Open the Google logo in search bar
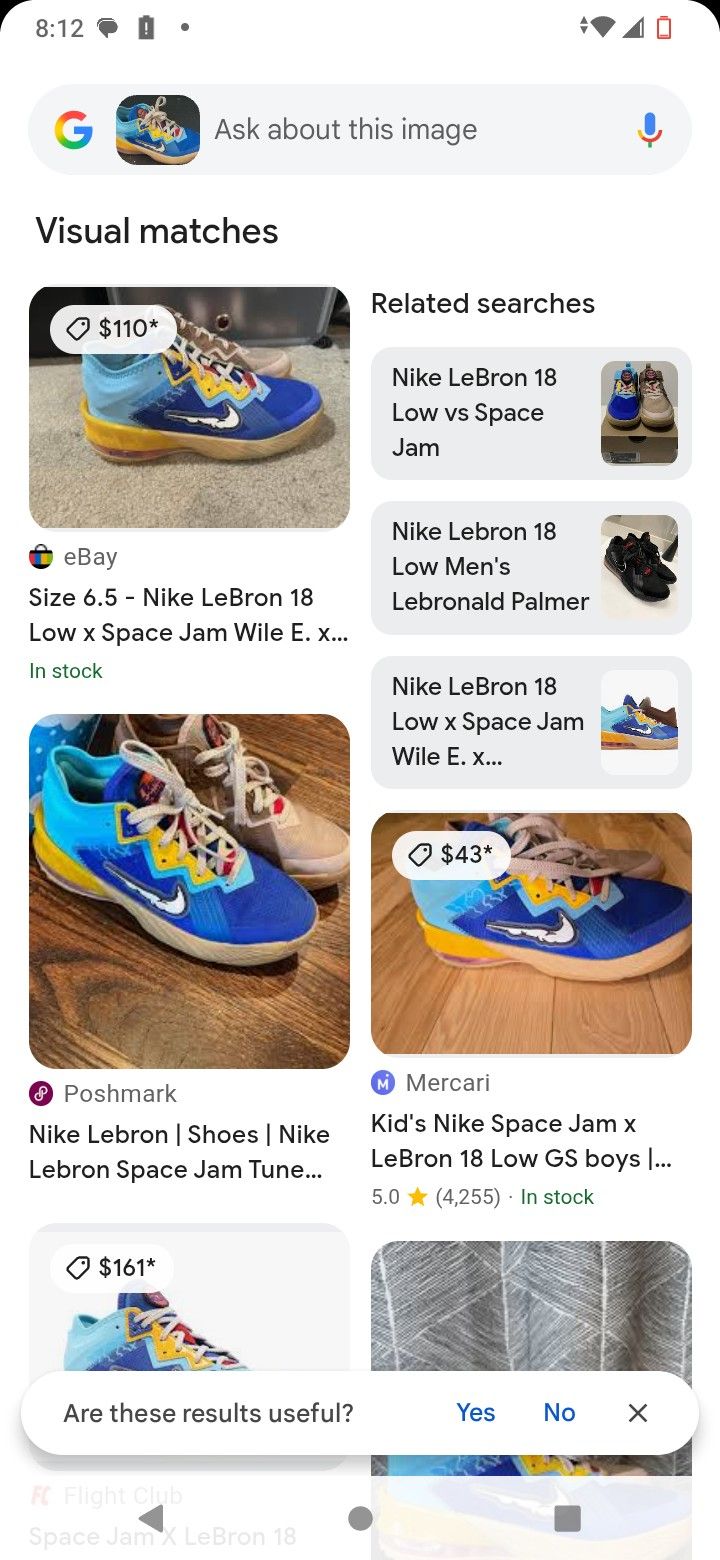The width and height of the screenshot is (720, 1560). pos(73,130)
